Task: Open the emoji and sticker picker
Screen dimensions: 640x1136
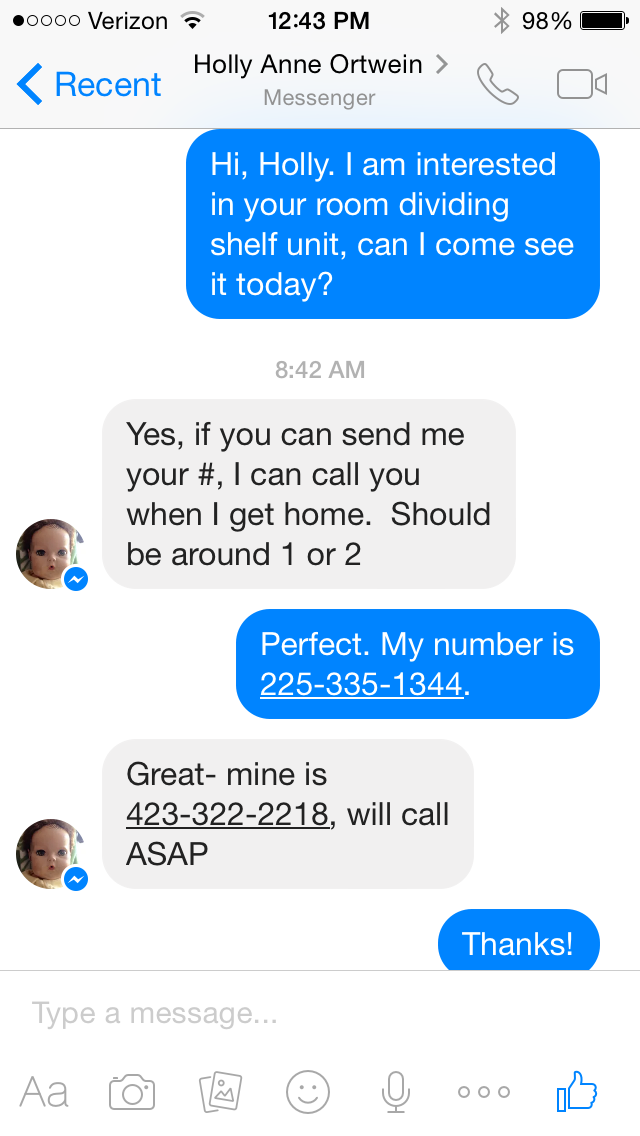Action: pyautogui.click(x=308, y=1092)
